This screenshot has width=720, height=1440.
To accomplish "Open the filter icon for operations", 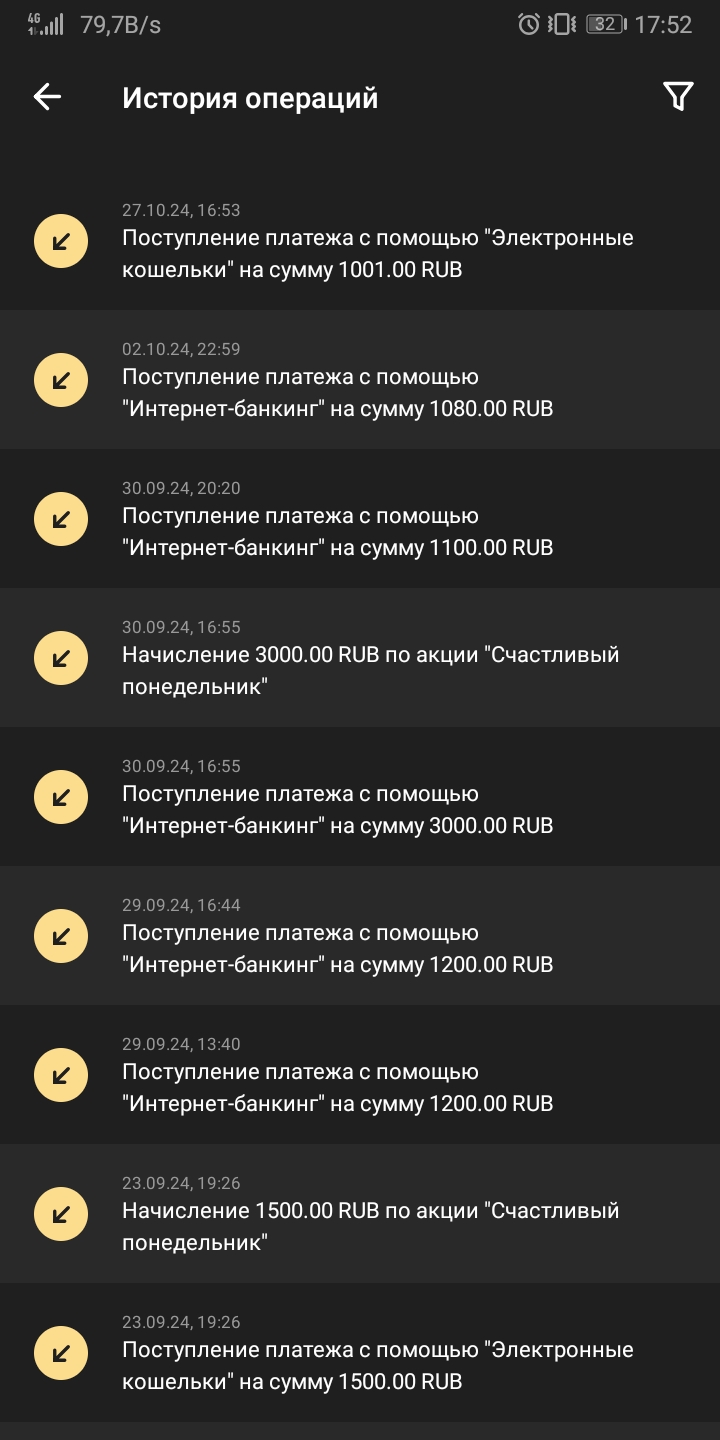I will click(x=677, y=97).
